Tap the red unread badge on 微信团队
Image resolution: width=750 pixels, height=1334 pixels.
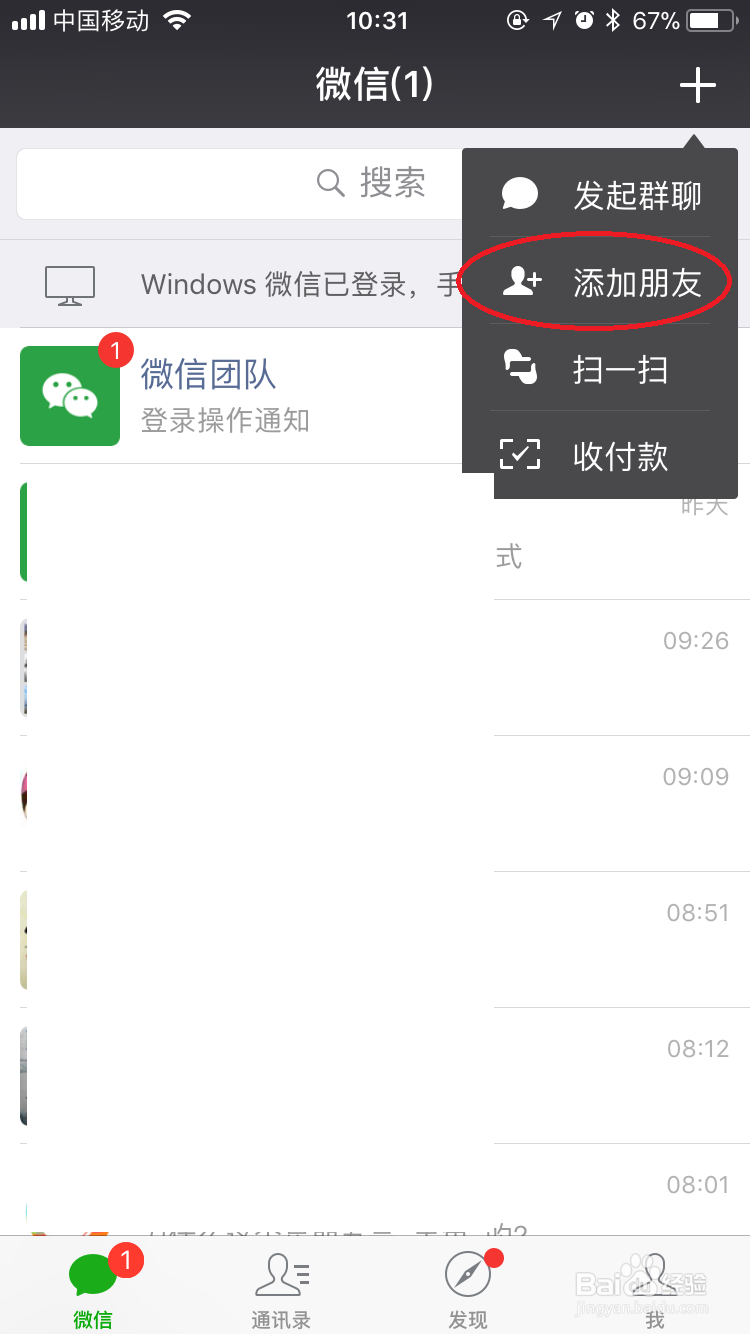tap(117, 351)
